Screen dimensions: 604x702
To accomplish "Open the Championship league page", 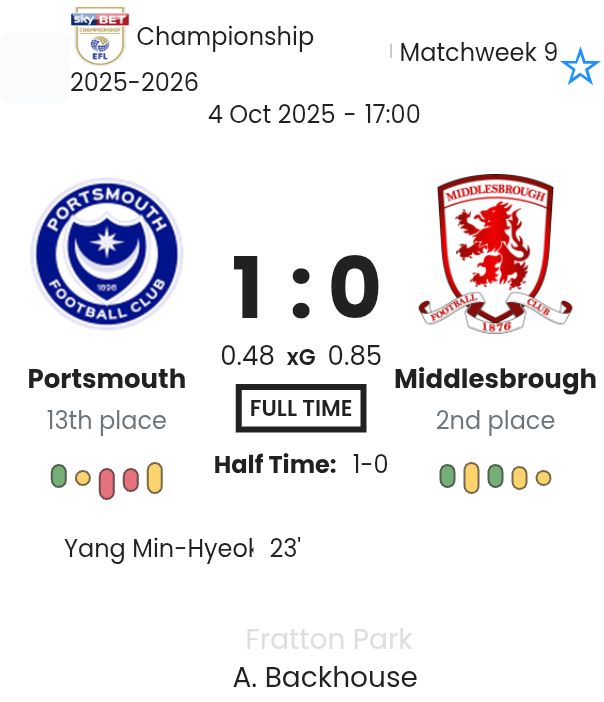I will coord(225,38).
